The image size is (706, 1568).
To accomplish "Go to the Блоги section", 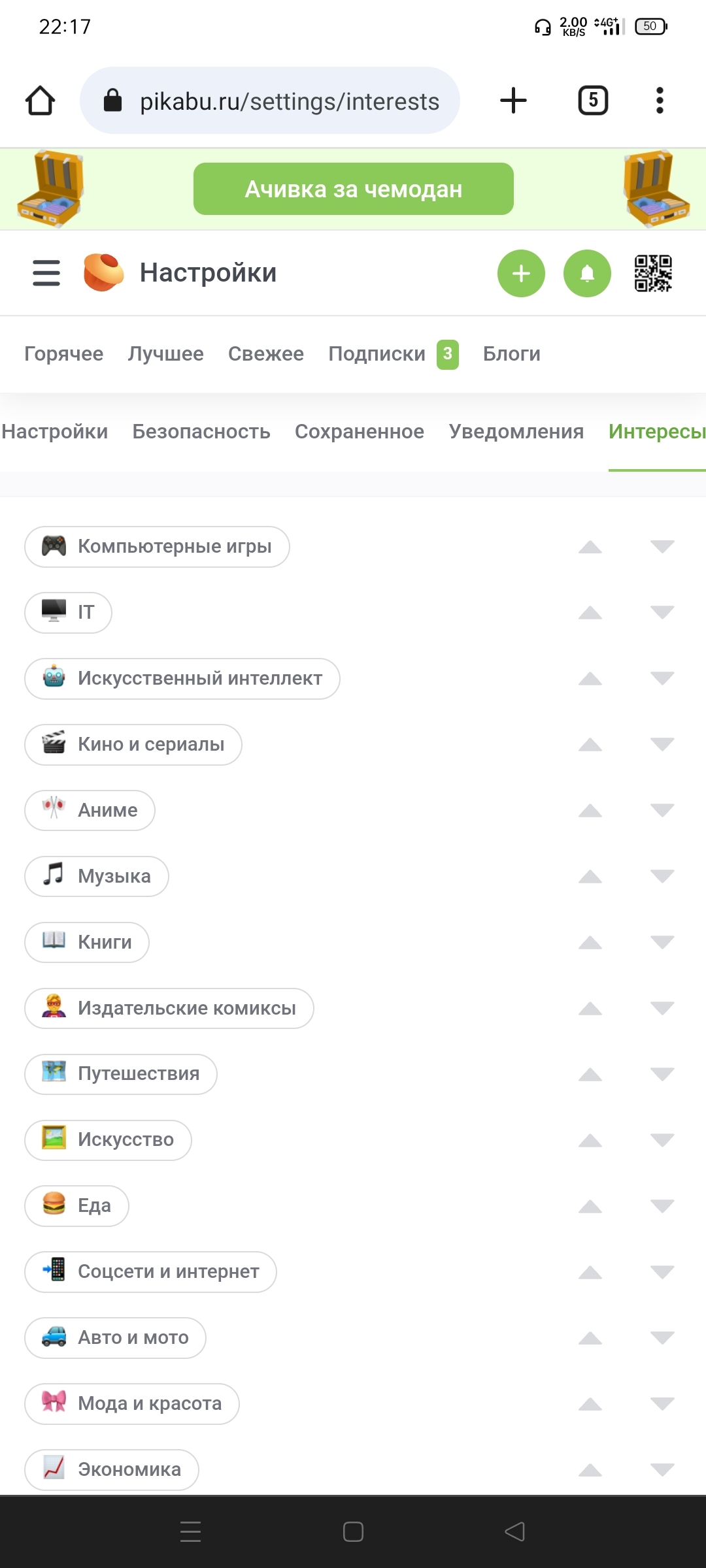I will click(x=511, y=353).
